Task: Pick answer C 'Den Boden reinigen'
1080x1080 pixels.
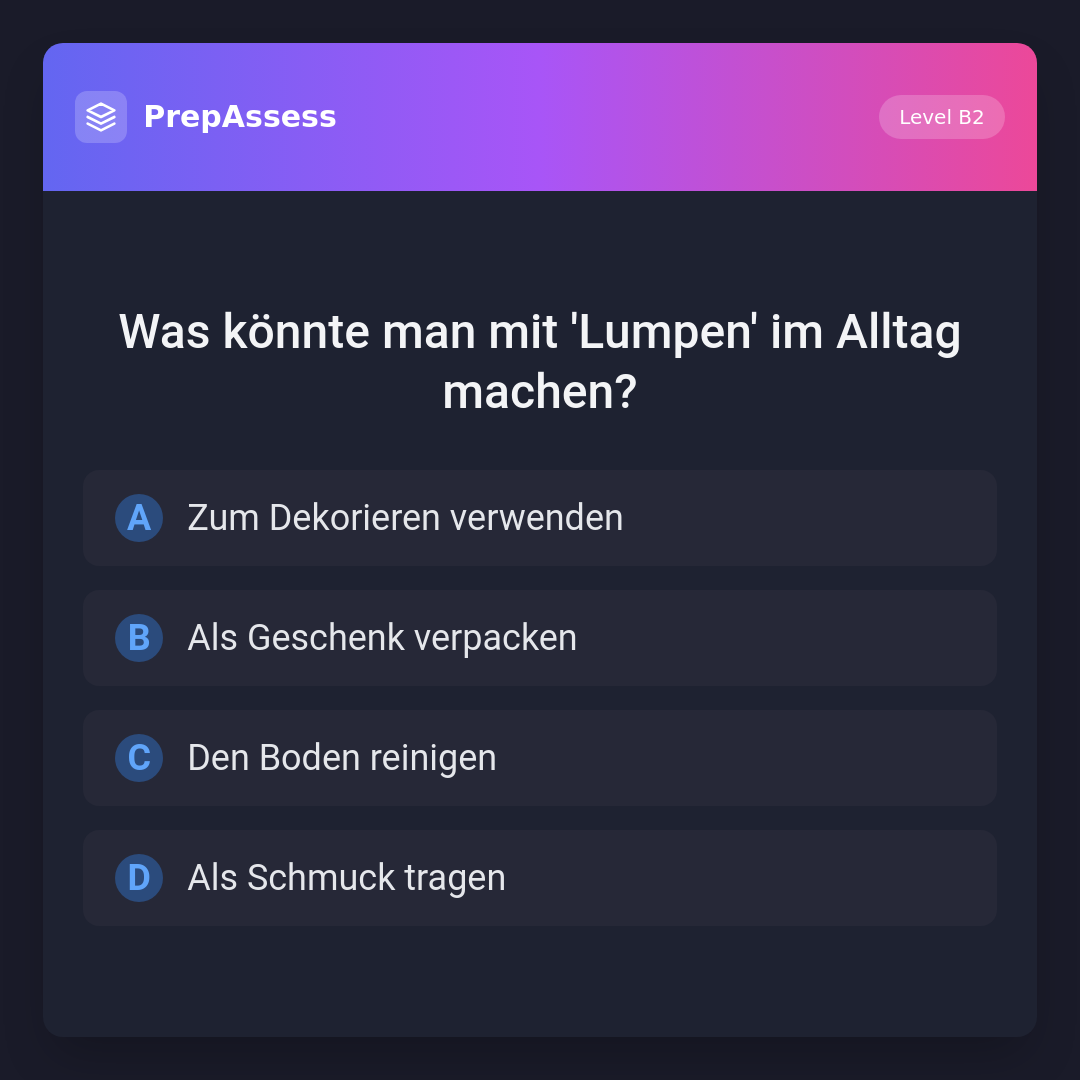Action: point(540,758)
